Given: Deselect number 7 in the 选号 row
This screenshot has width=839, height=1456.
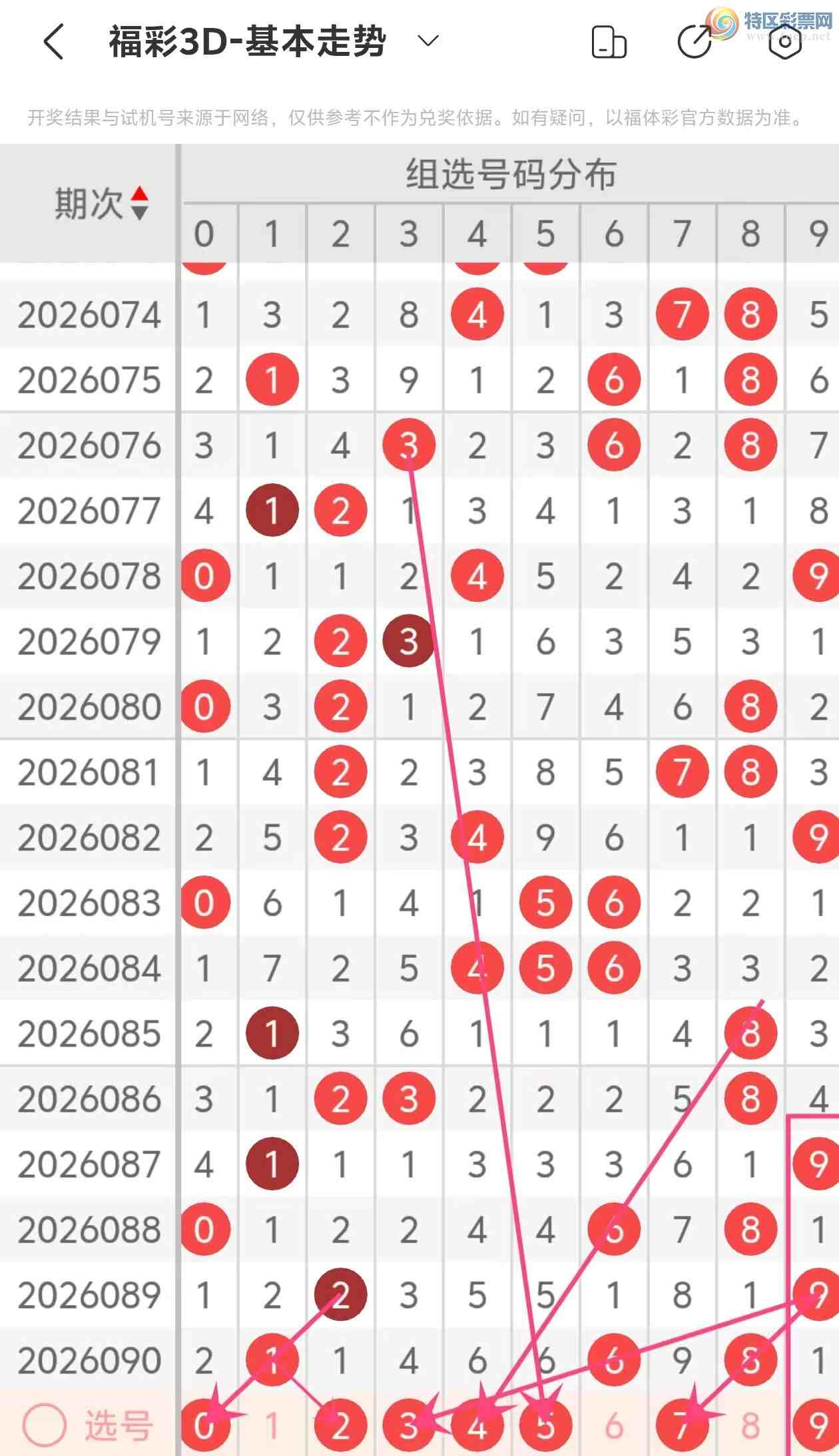Looking at the screenshot, I should pos(682,1426).
